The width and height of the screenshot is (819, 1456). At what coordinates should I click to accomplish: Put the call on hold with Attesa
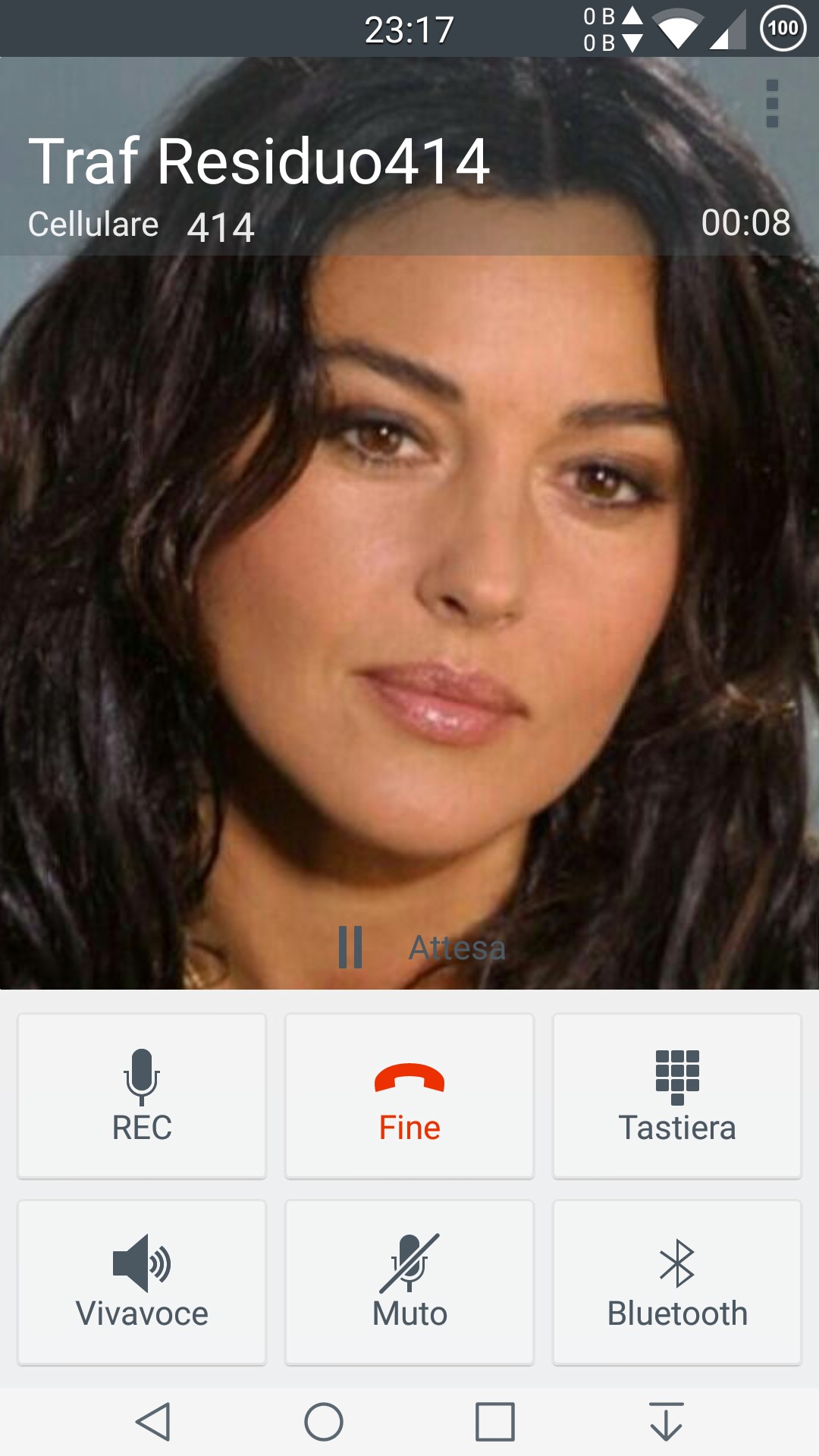(422, 947)
